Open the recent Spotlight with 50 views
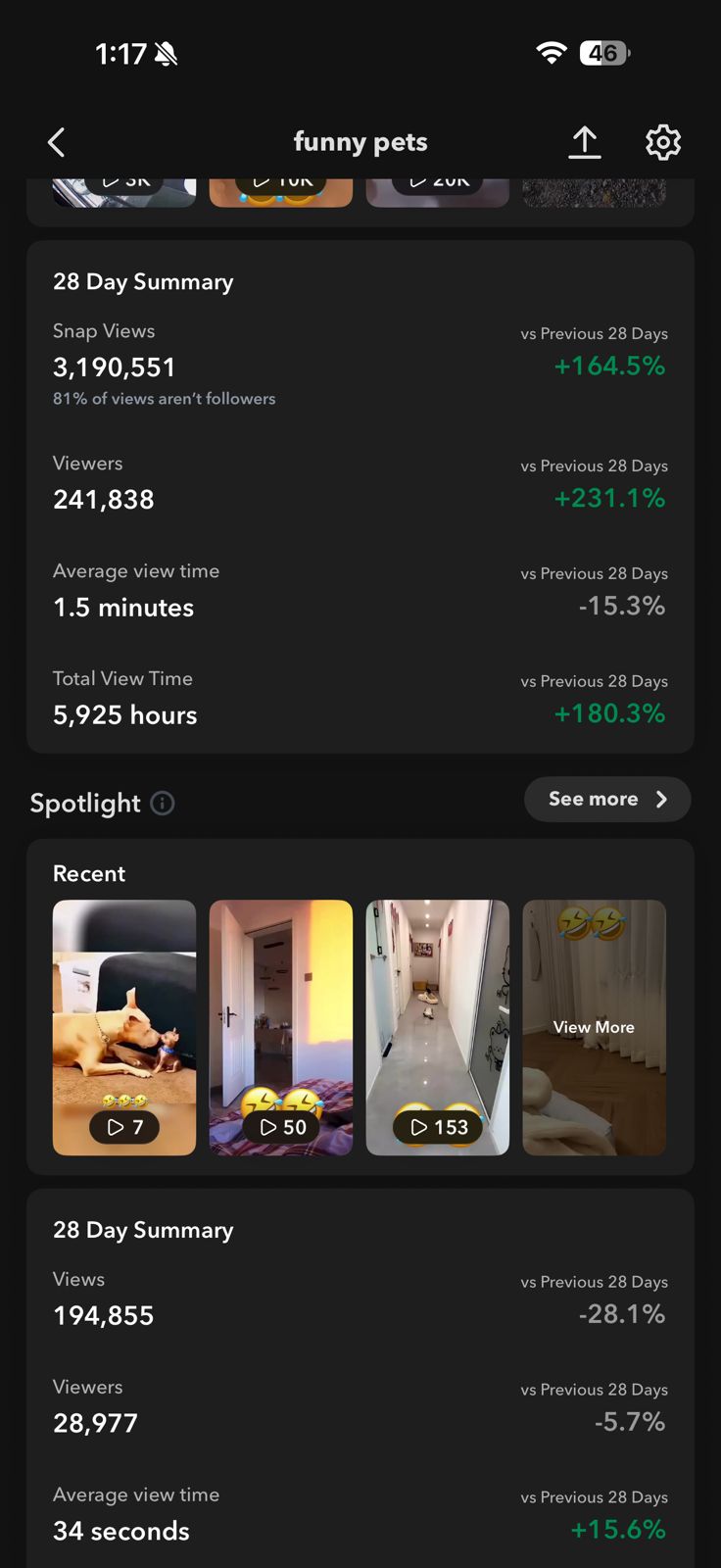 [281, 1027]
